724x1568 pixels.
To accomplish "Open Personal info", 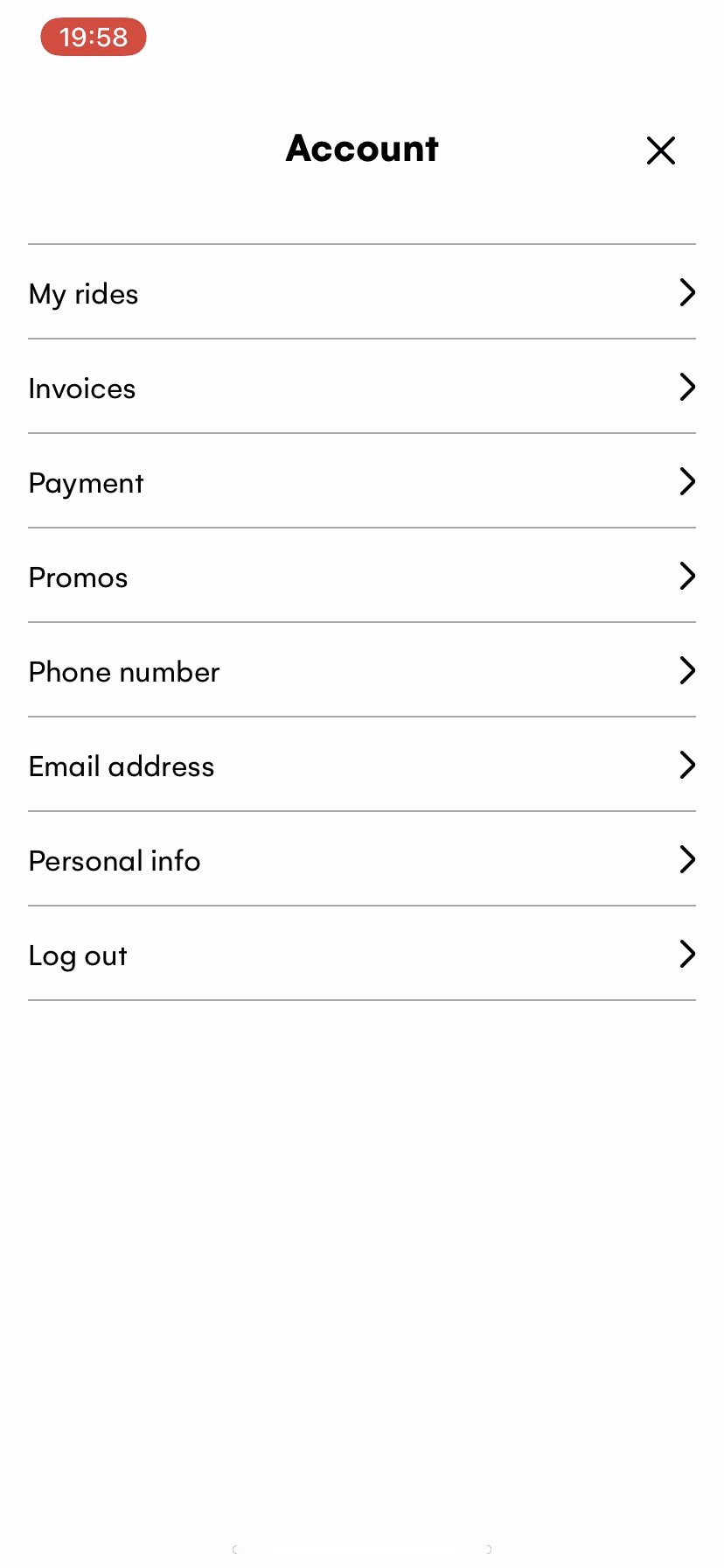I will click(362, 860).
